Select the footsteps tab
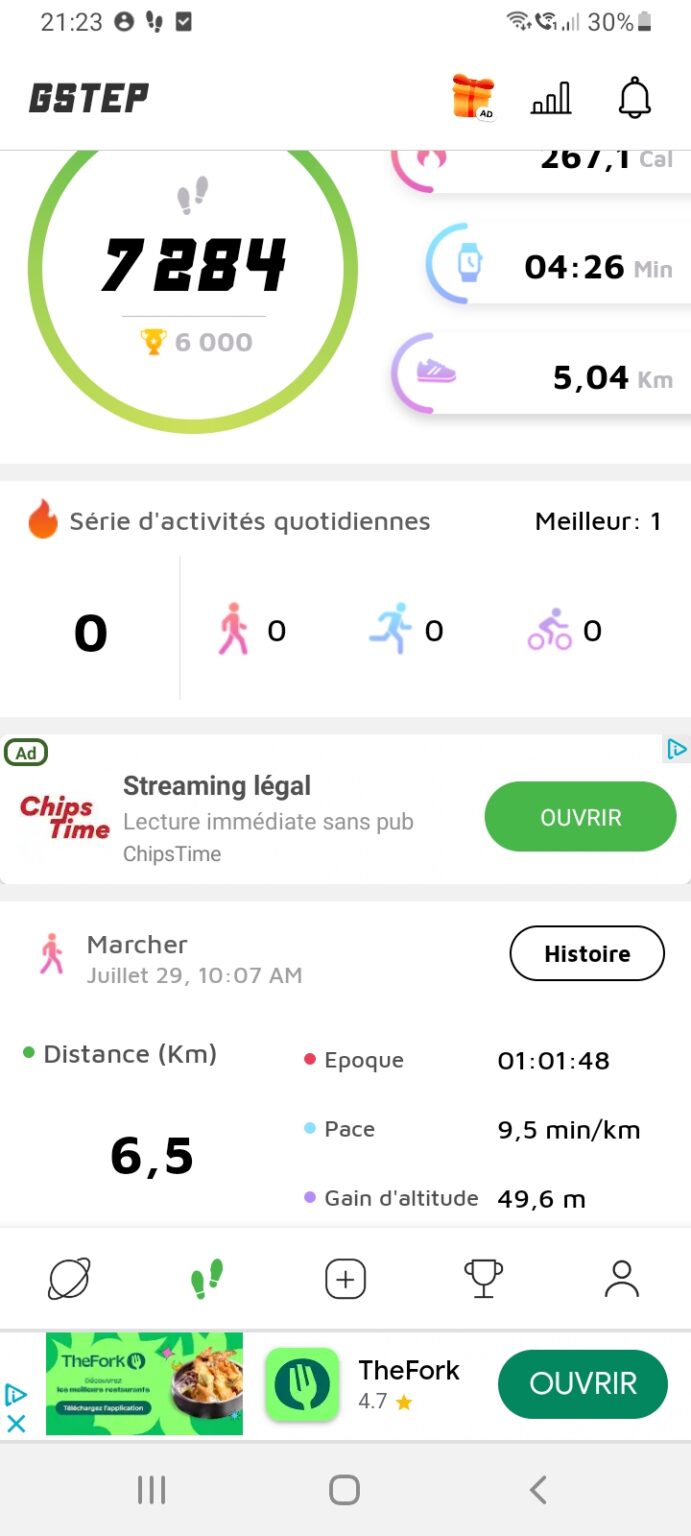This screenshot has height=1536, width=691. click(207, 1278)
